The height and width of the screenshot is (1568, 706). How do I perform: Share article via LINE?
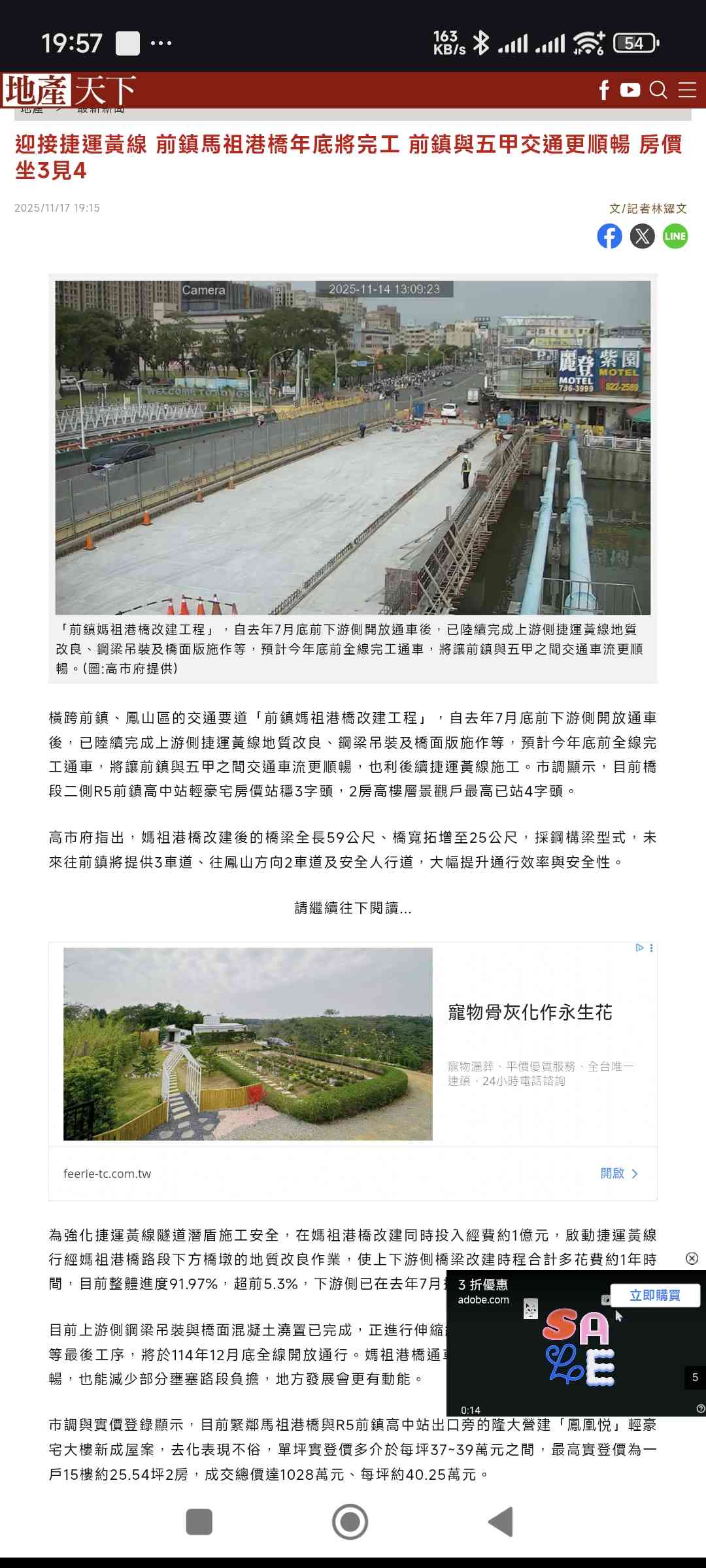pyautogui.click(x=675, y=236)
